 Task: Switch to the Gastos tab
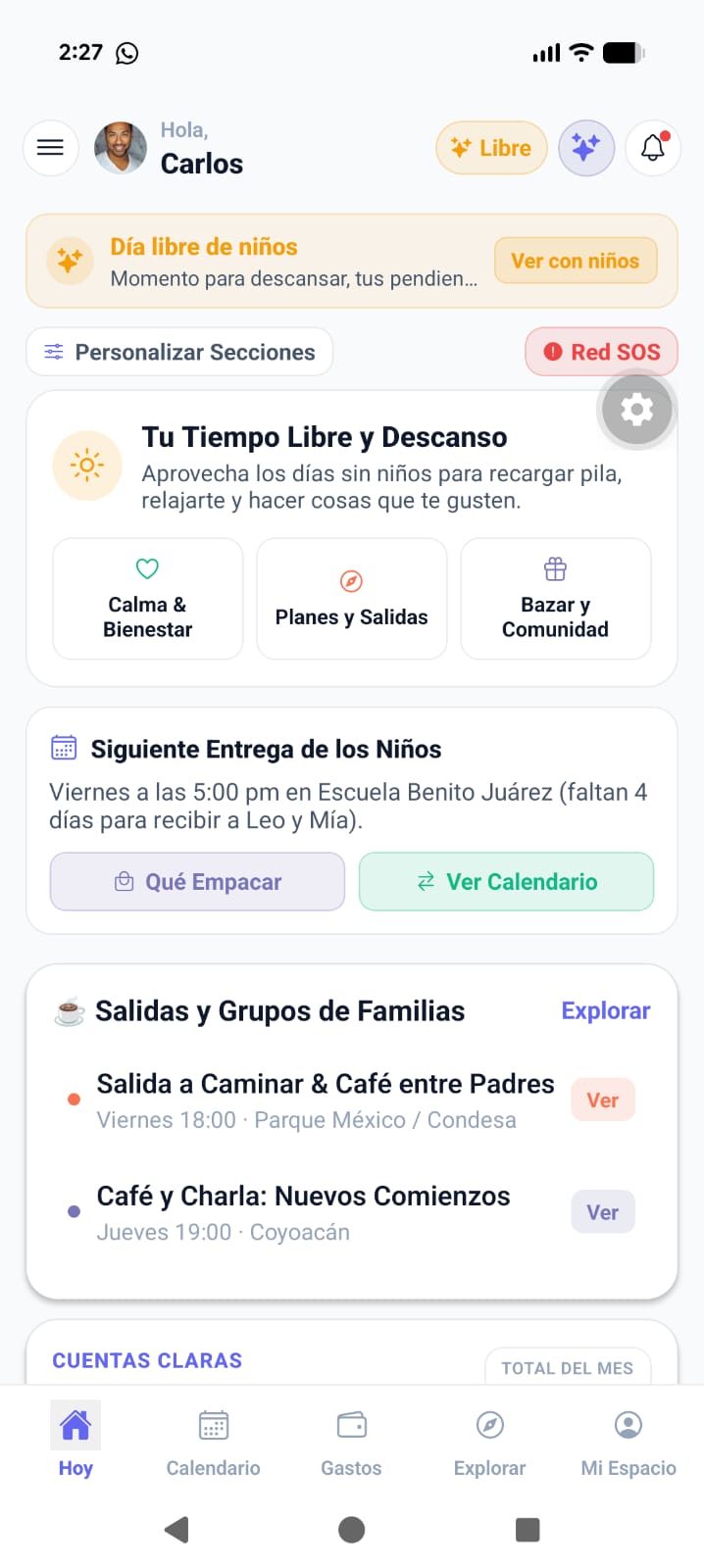coord(351,1443)
